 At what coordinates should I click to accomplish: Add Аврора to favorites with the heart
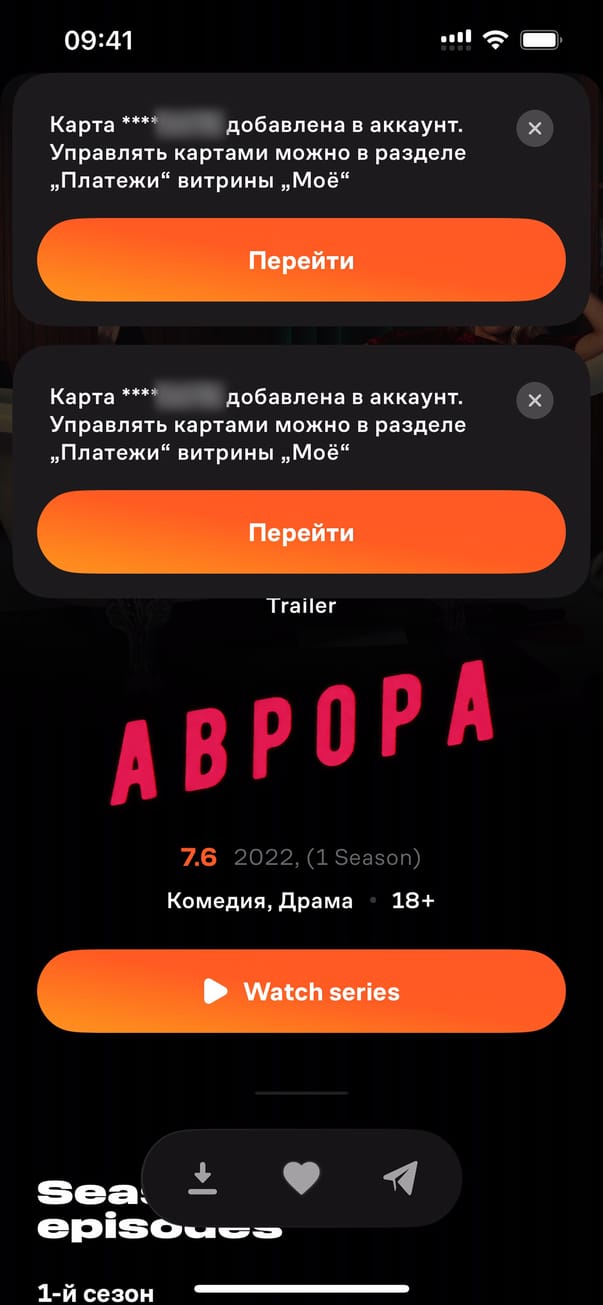(x=301, y=1178)
